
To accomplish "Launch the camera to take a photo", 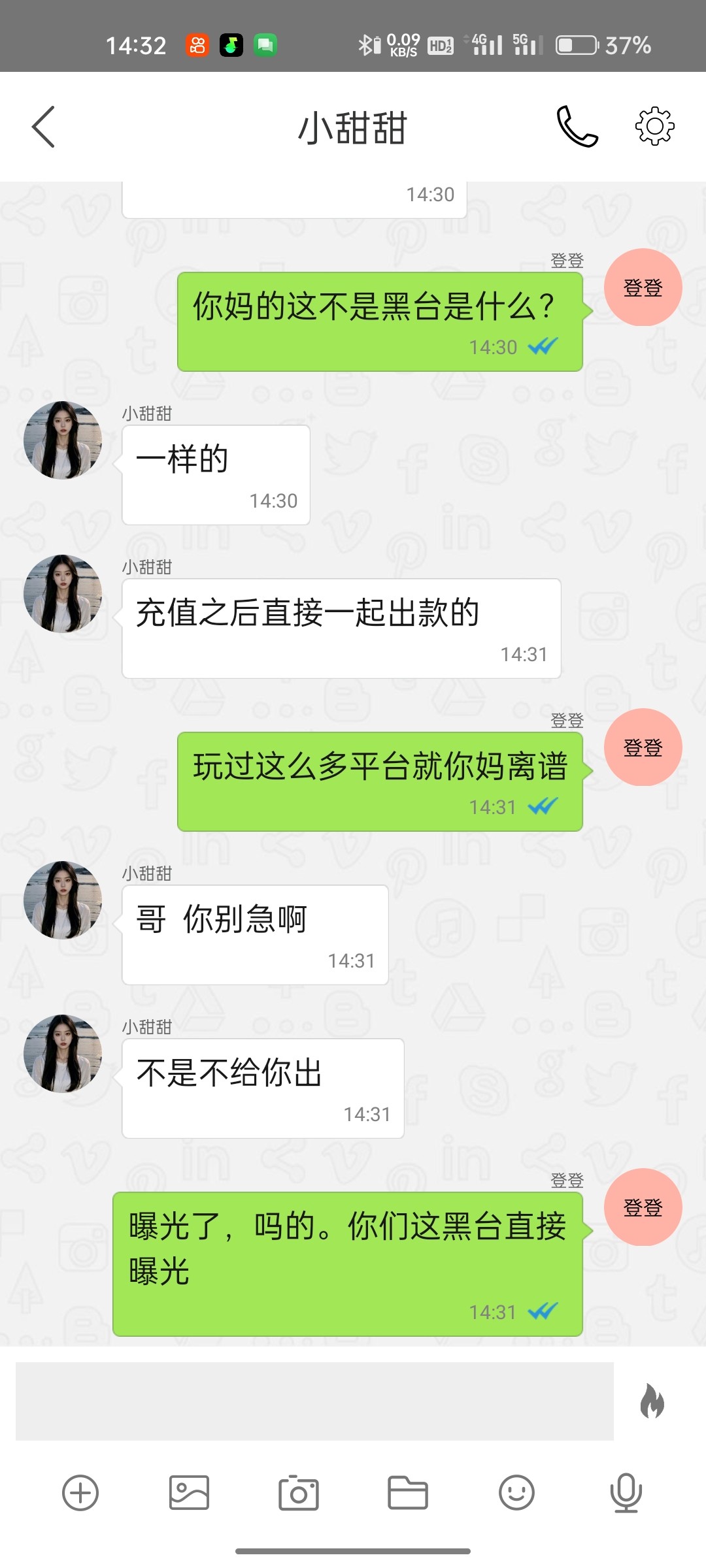I will (x=298, y=1493).
